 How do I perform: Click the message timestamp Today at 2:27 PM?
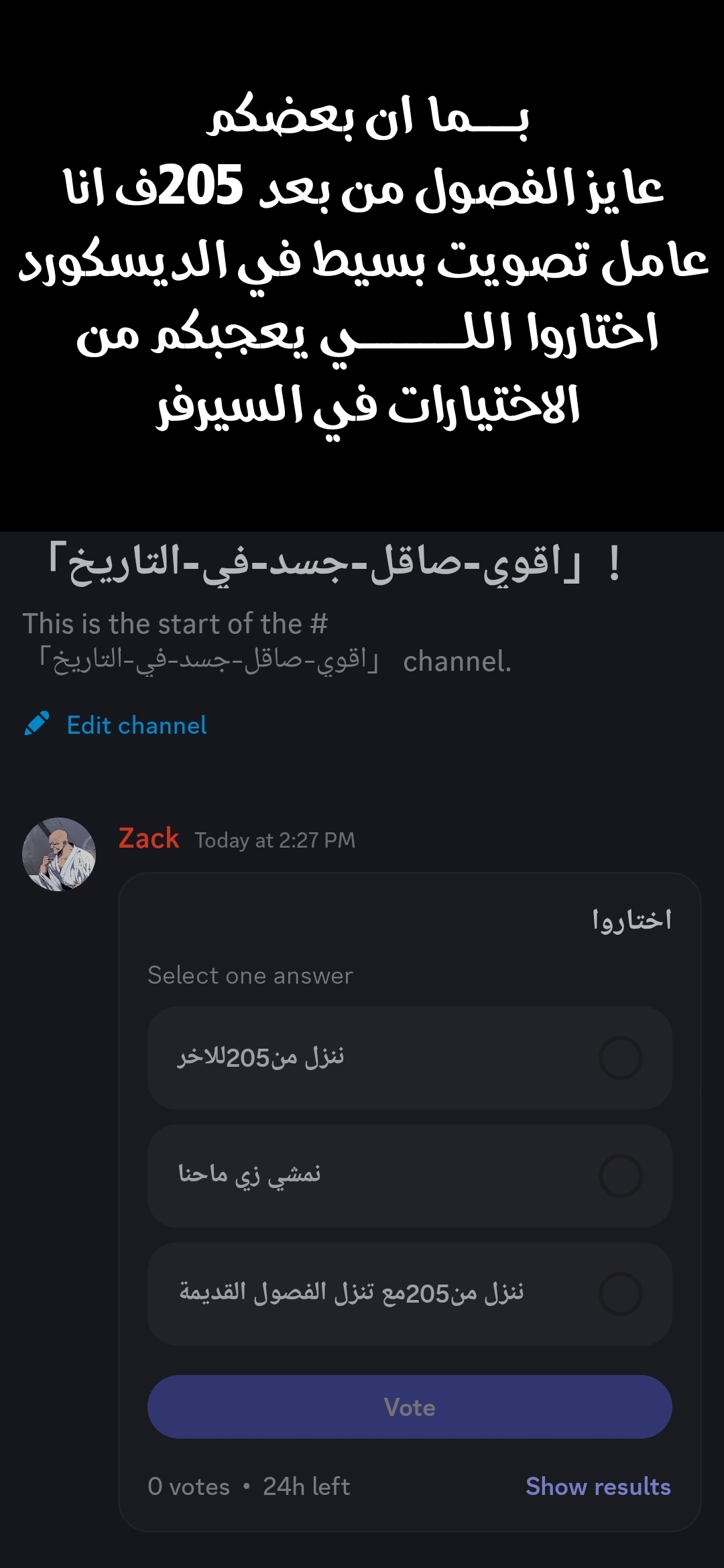pos(275,840)
